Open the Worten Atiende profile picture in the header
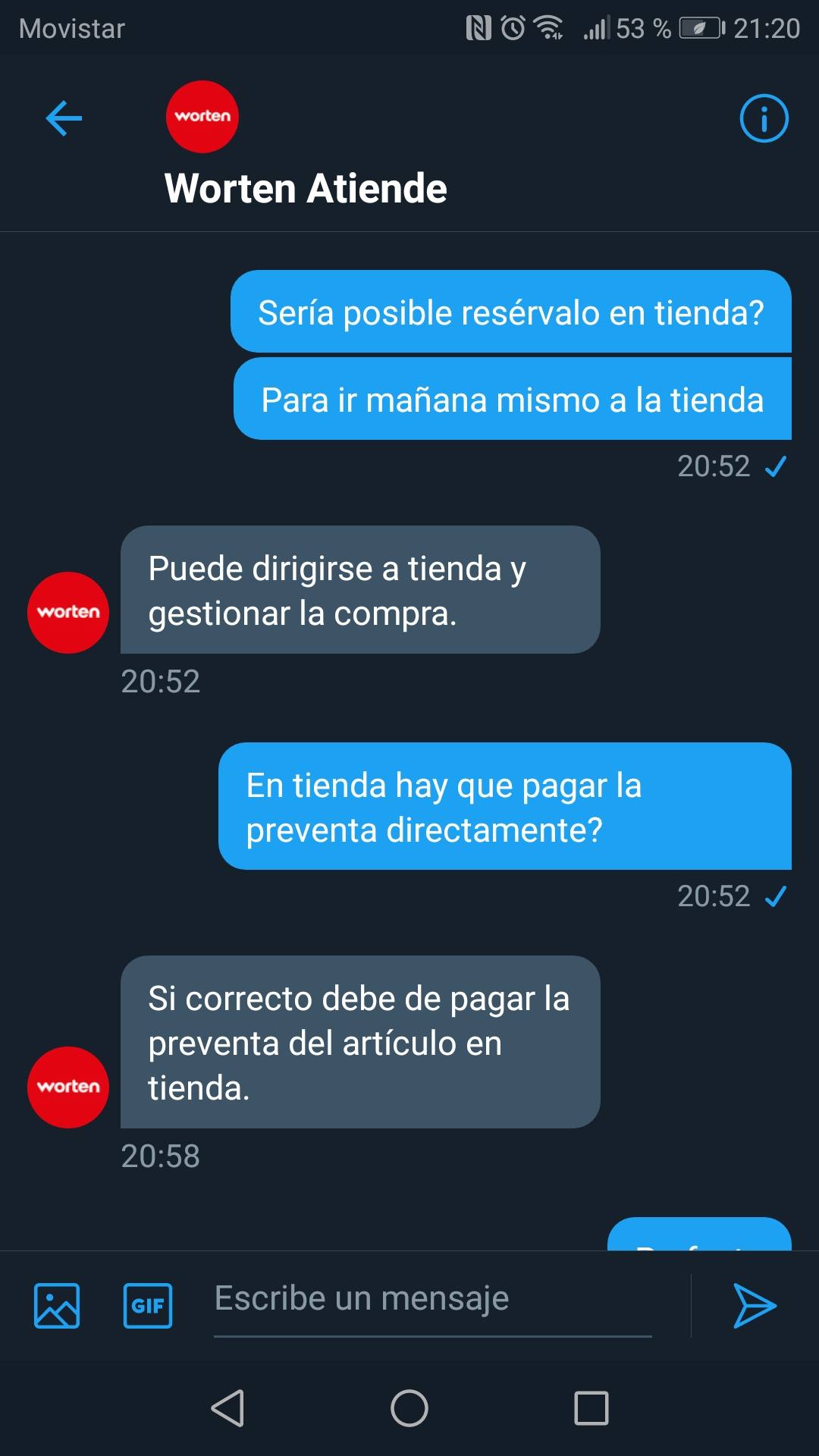This screenshot has width=819, height=1456. 202,117
